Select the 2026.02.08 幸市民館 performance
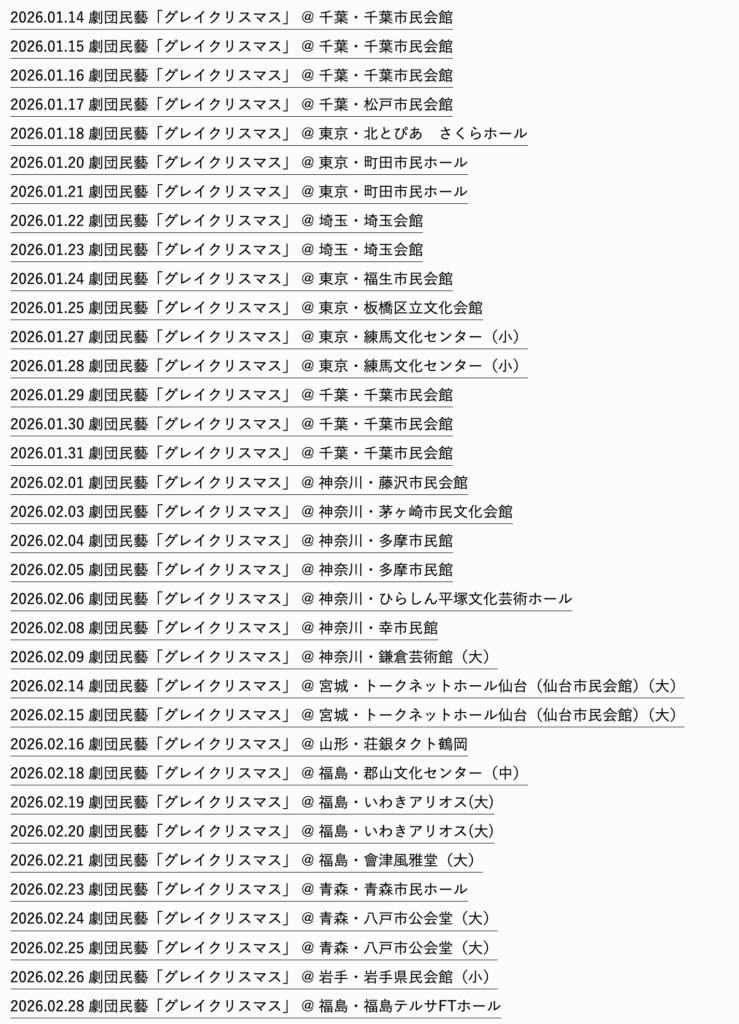739x1024 pixels. point(223,628)
